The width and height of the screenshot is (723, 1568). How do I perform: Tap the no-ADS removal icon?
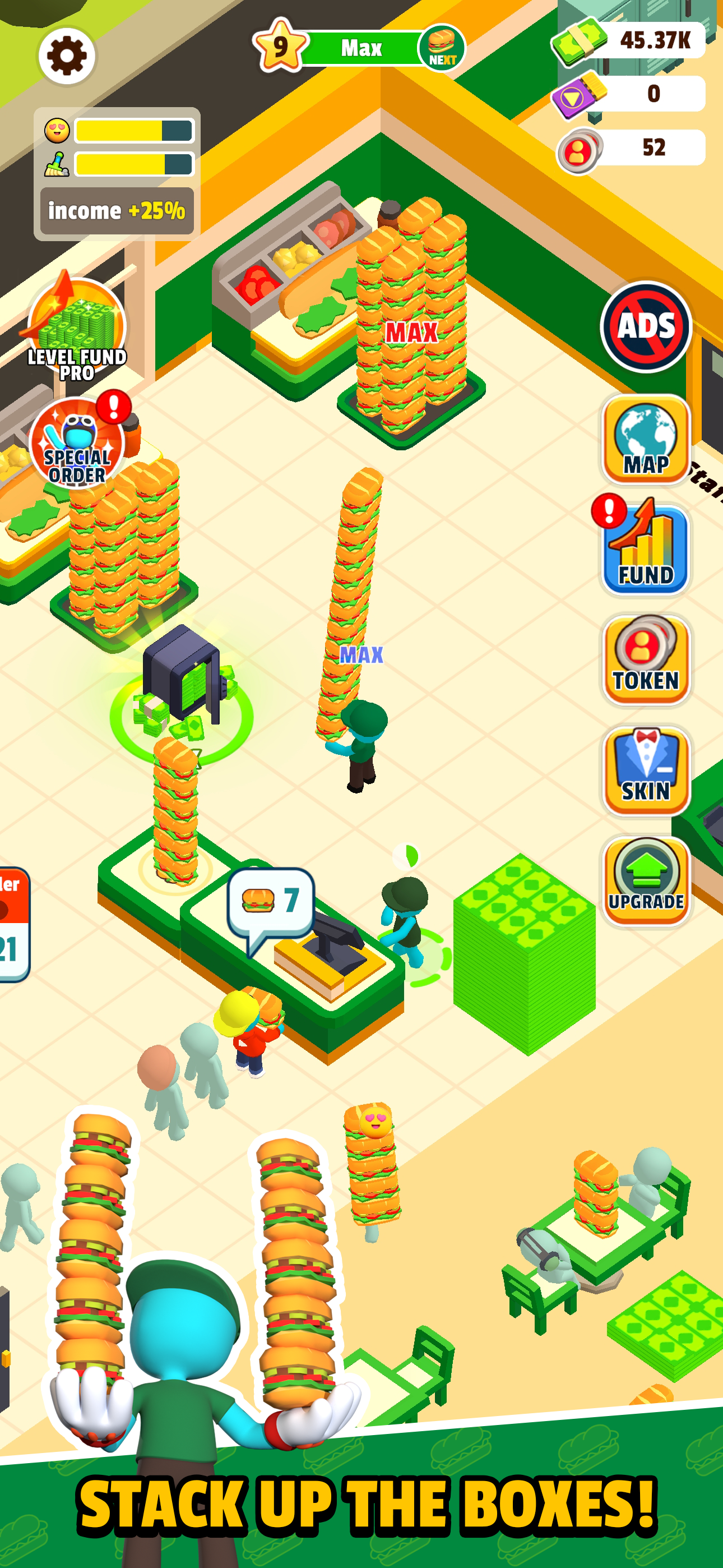(647, 328)
